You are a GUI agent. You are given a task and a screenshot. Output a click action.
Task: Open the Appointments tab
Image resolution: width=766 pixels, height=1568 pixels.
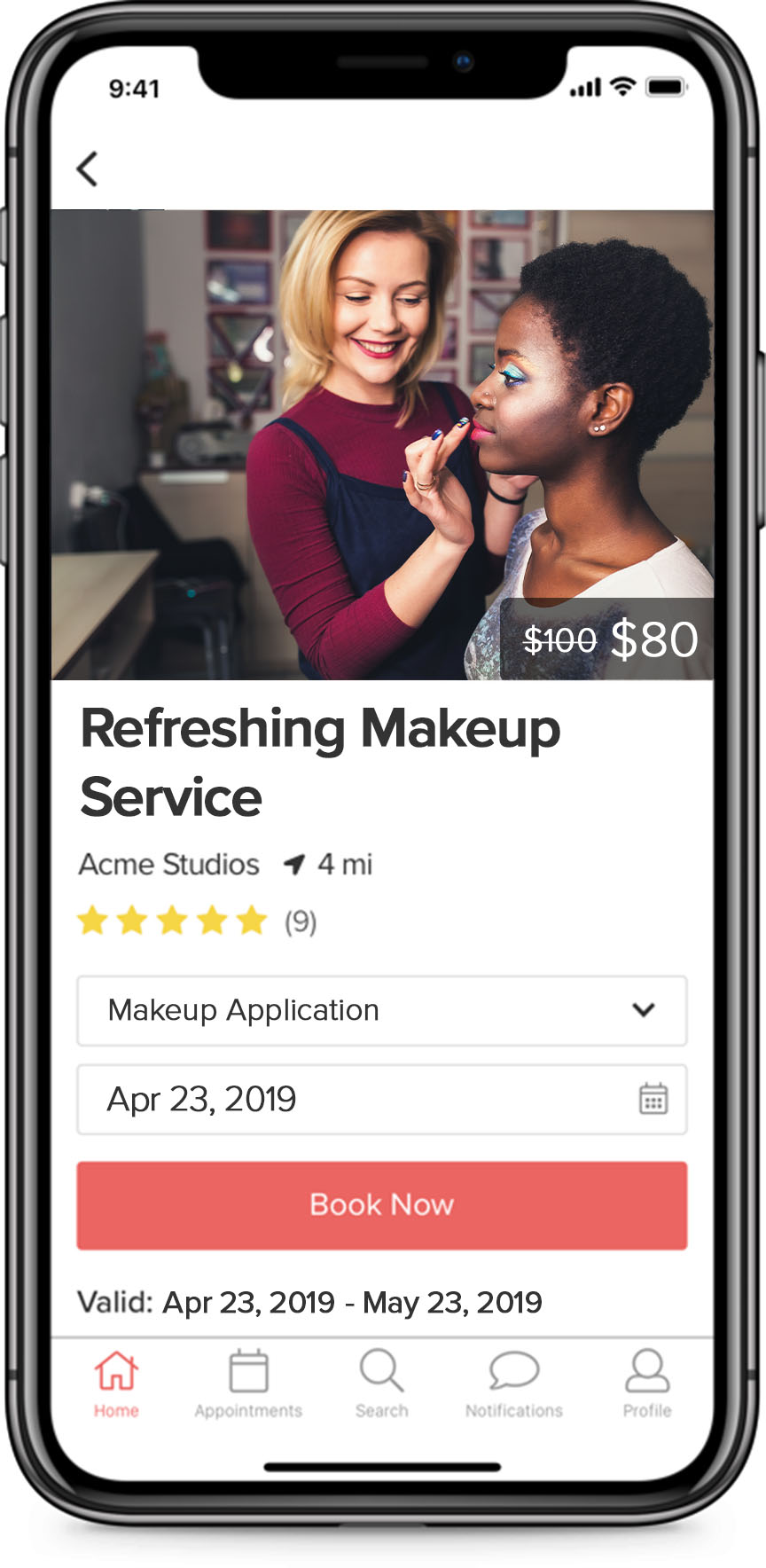pos(248,1384)
